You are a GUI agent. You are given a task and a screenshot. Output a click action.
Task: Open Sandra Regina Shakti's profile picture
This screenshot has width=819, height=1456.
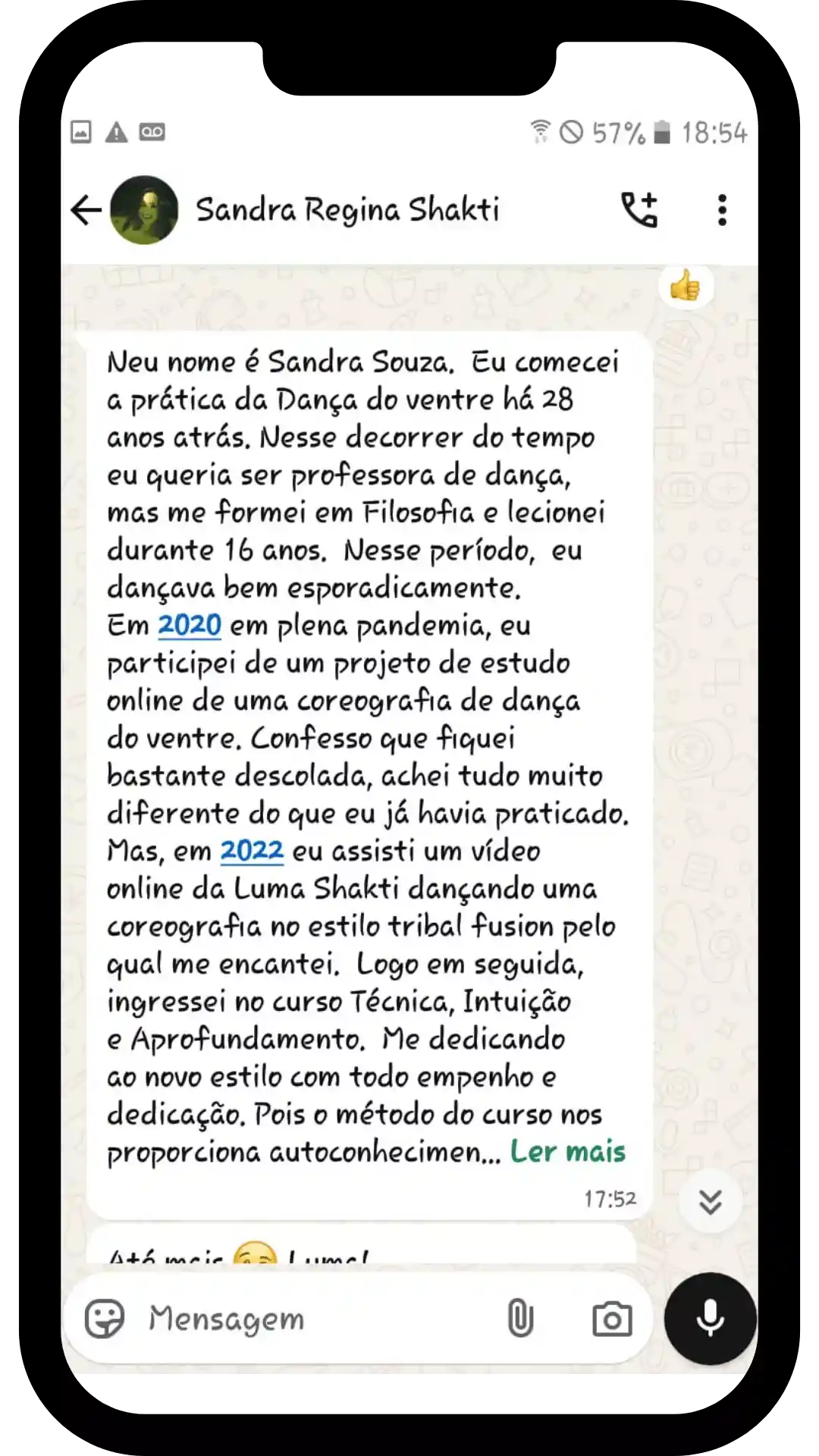coord(144,210)
